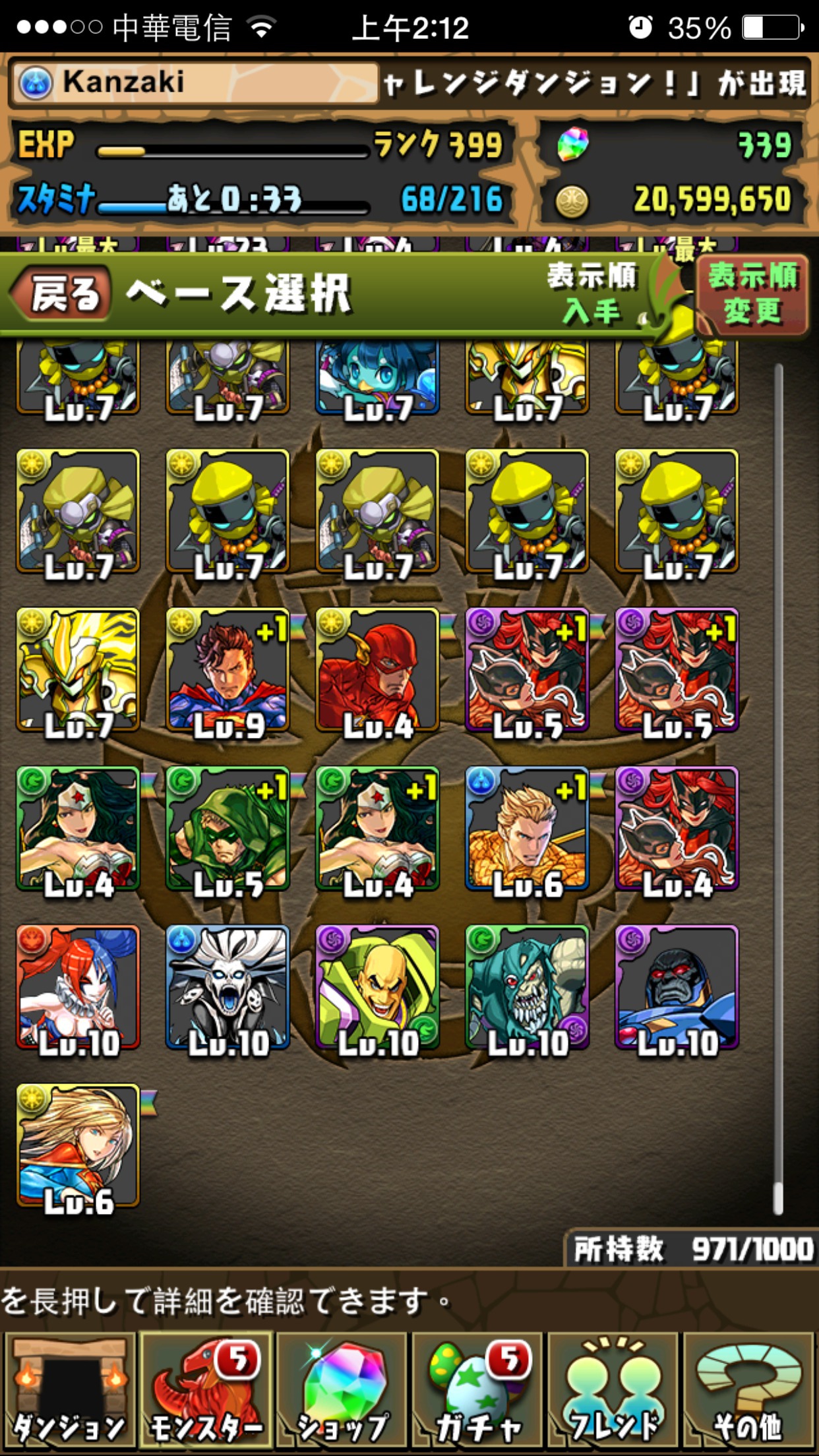Select the white-haired Lv.10 water monster
Viewport: 819px width, 1456px height.
pyautogui.click(x=228, y=987)
